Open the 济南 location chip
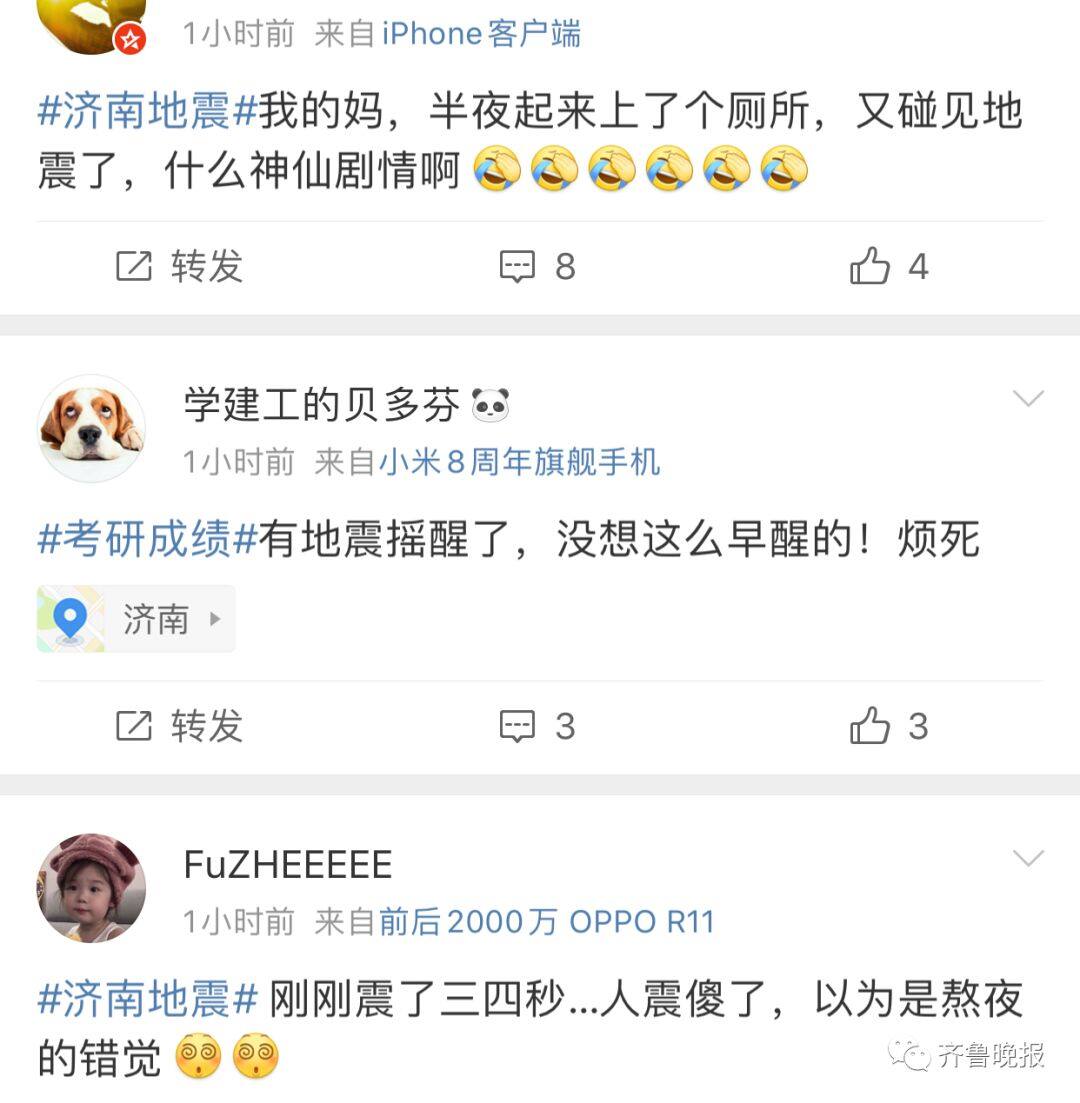 click(136, 620)
